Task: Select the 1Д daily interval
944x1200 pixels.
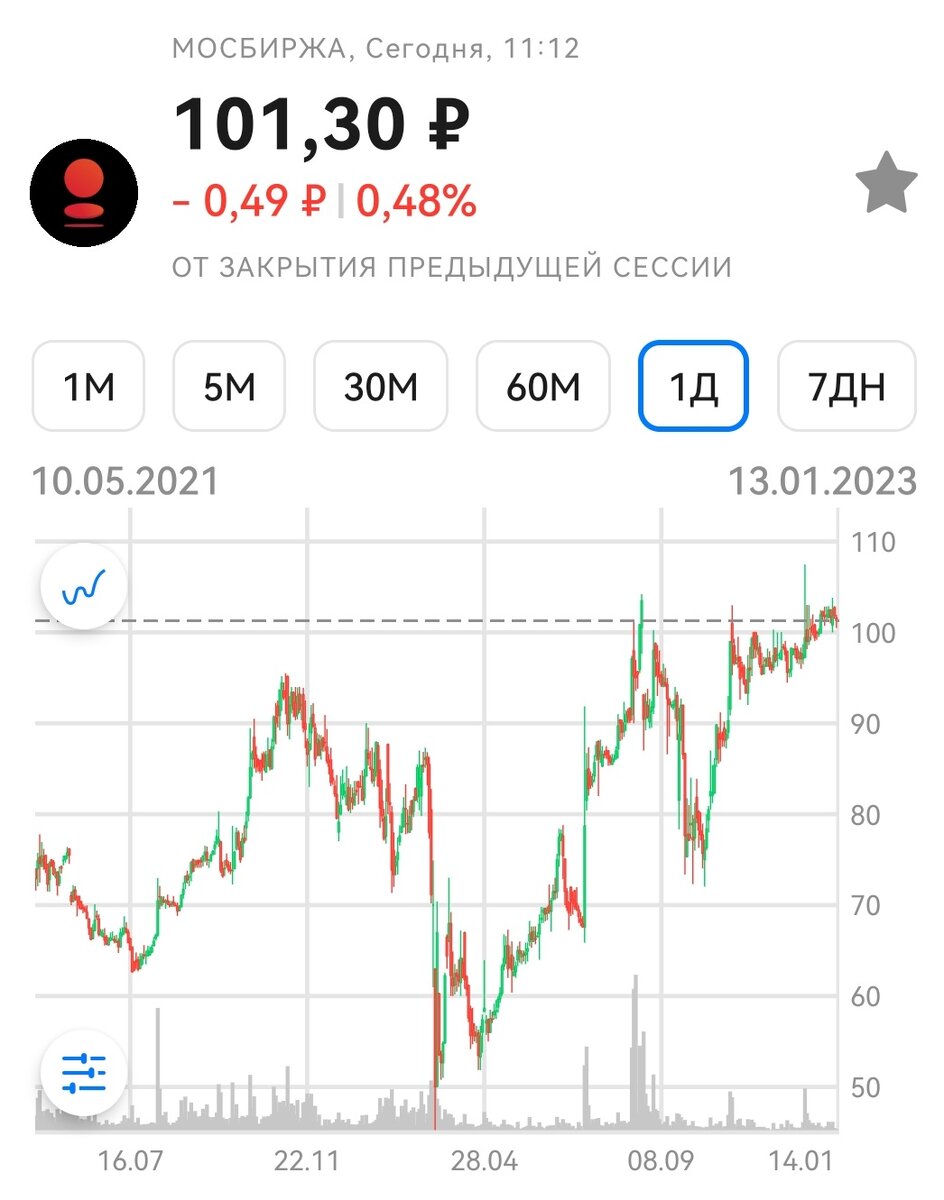Action: click(694, 386)
